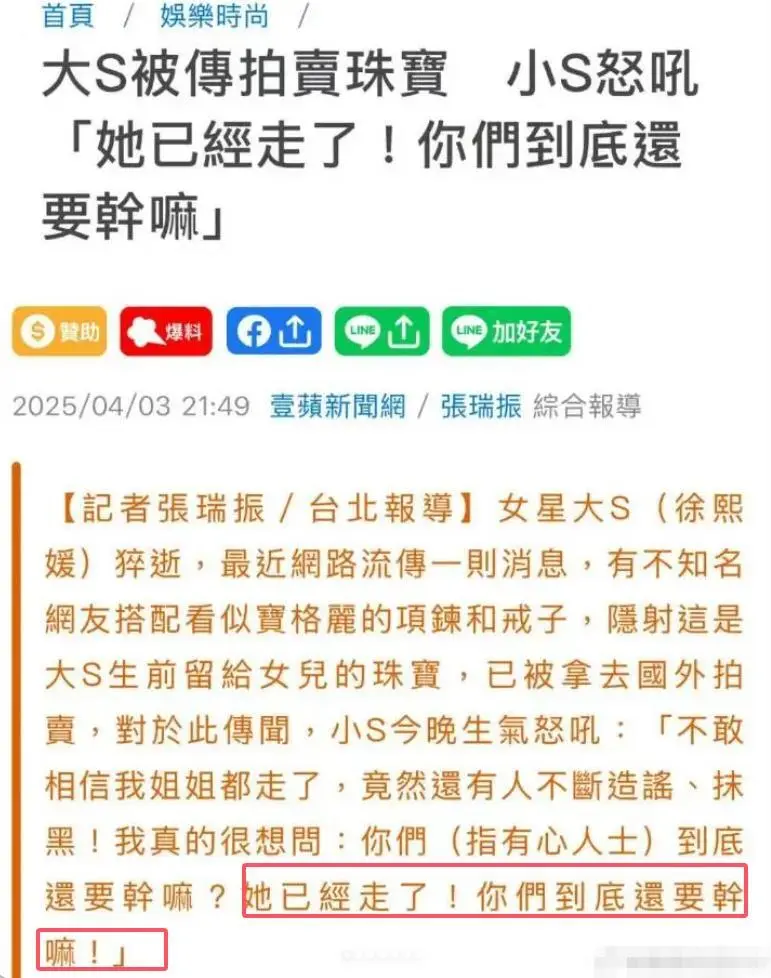Tap the red 爆料 button

[x=166, y=332]
